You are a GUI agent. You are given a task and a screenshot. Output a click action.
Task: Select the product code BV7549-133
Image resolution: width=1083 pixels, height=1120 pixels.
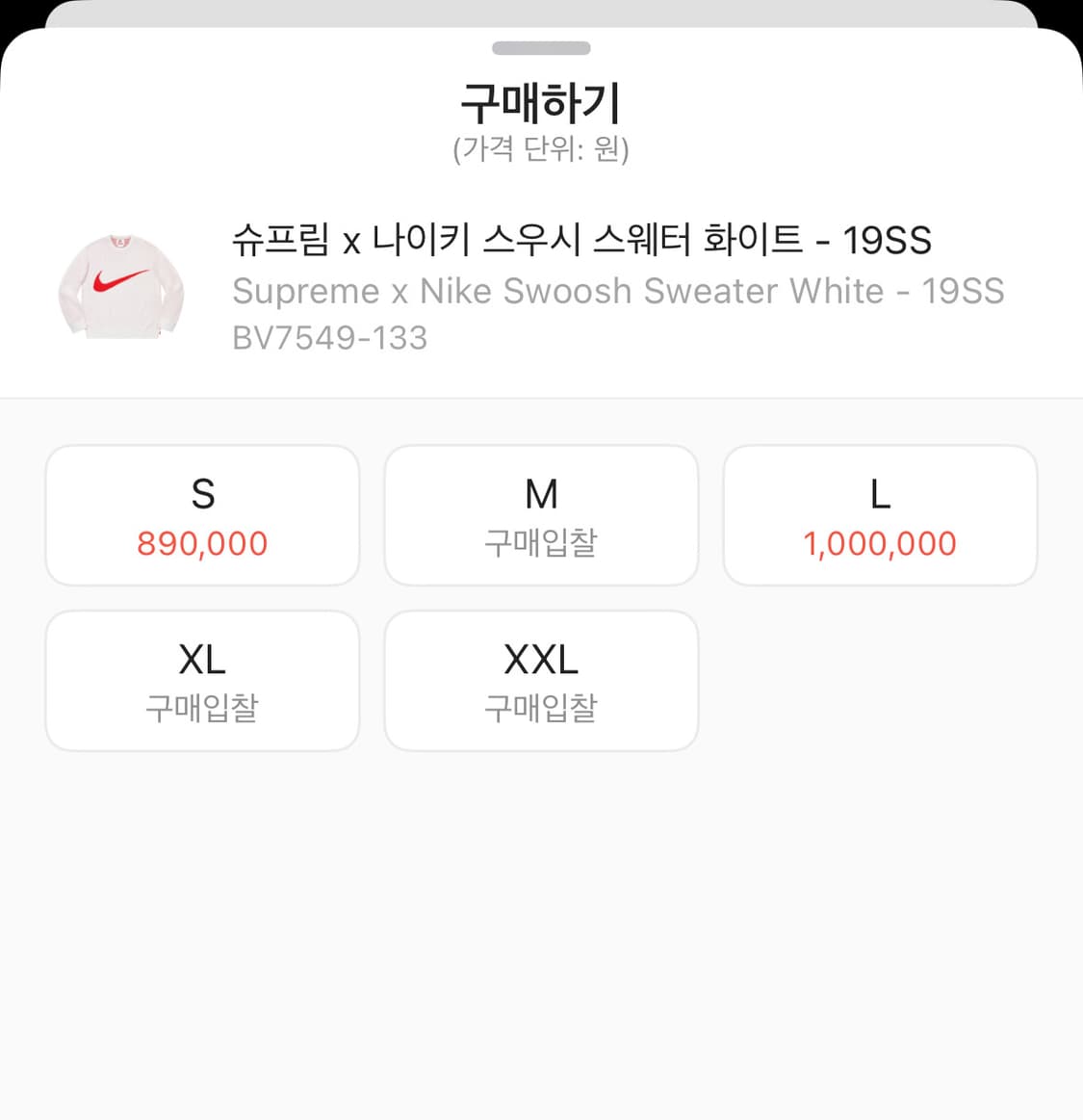pyautogui.click(x=328, y=337)
